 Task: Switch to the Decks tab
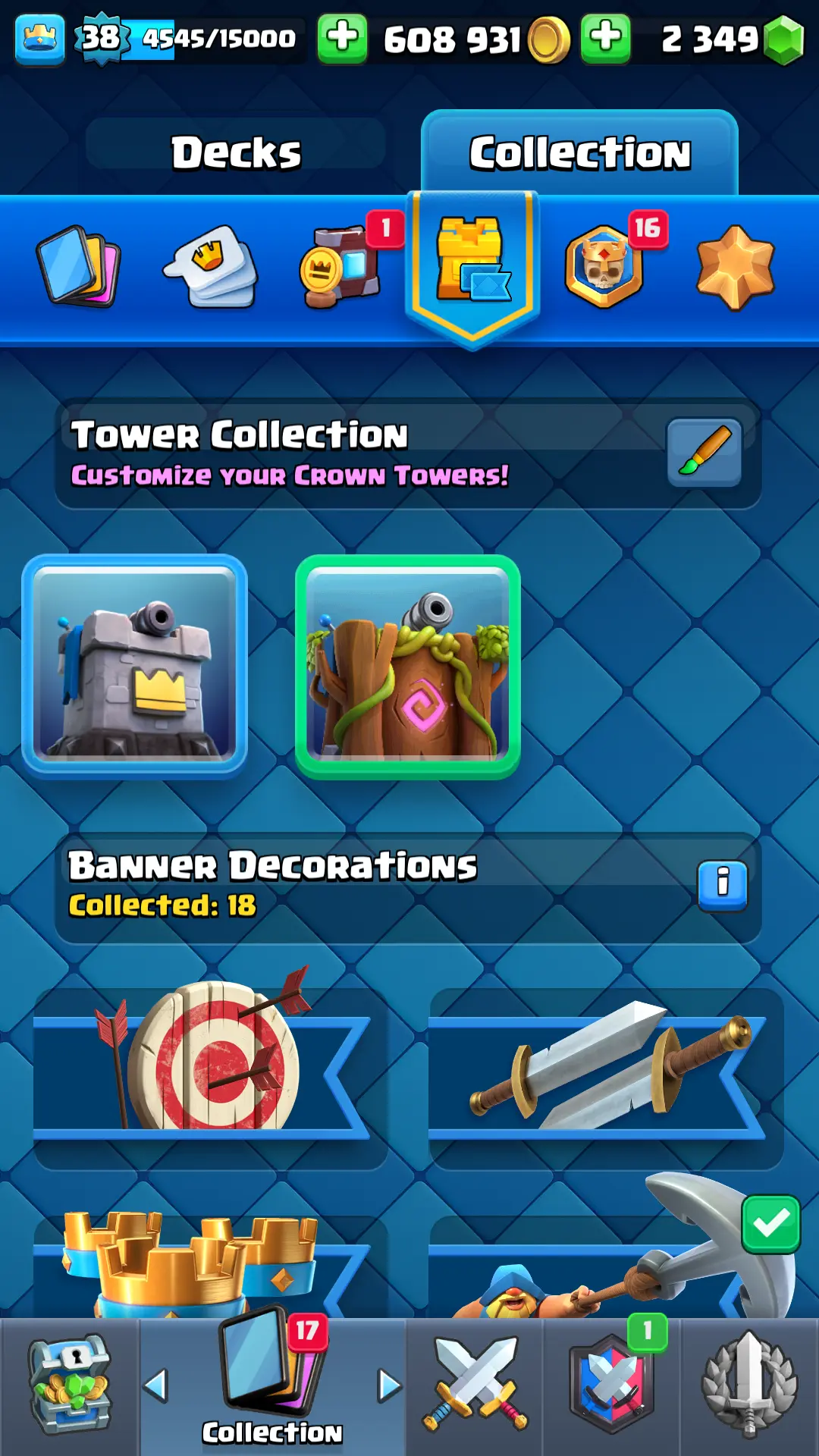[235, 152]
